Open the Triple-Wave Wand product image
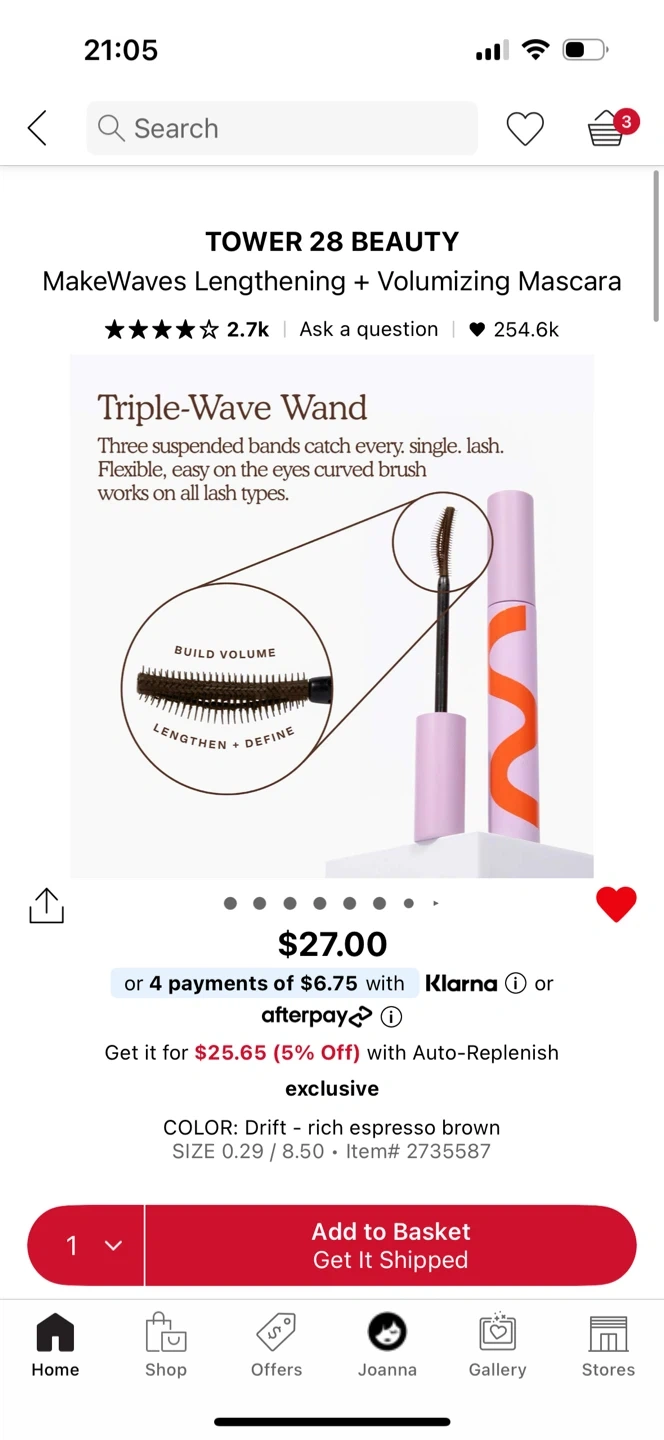This screenshot has width=664, height=1440. click(332, 616)
